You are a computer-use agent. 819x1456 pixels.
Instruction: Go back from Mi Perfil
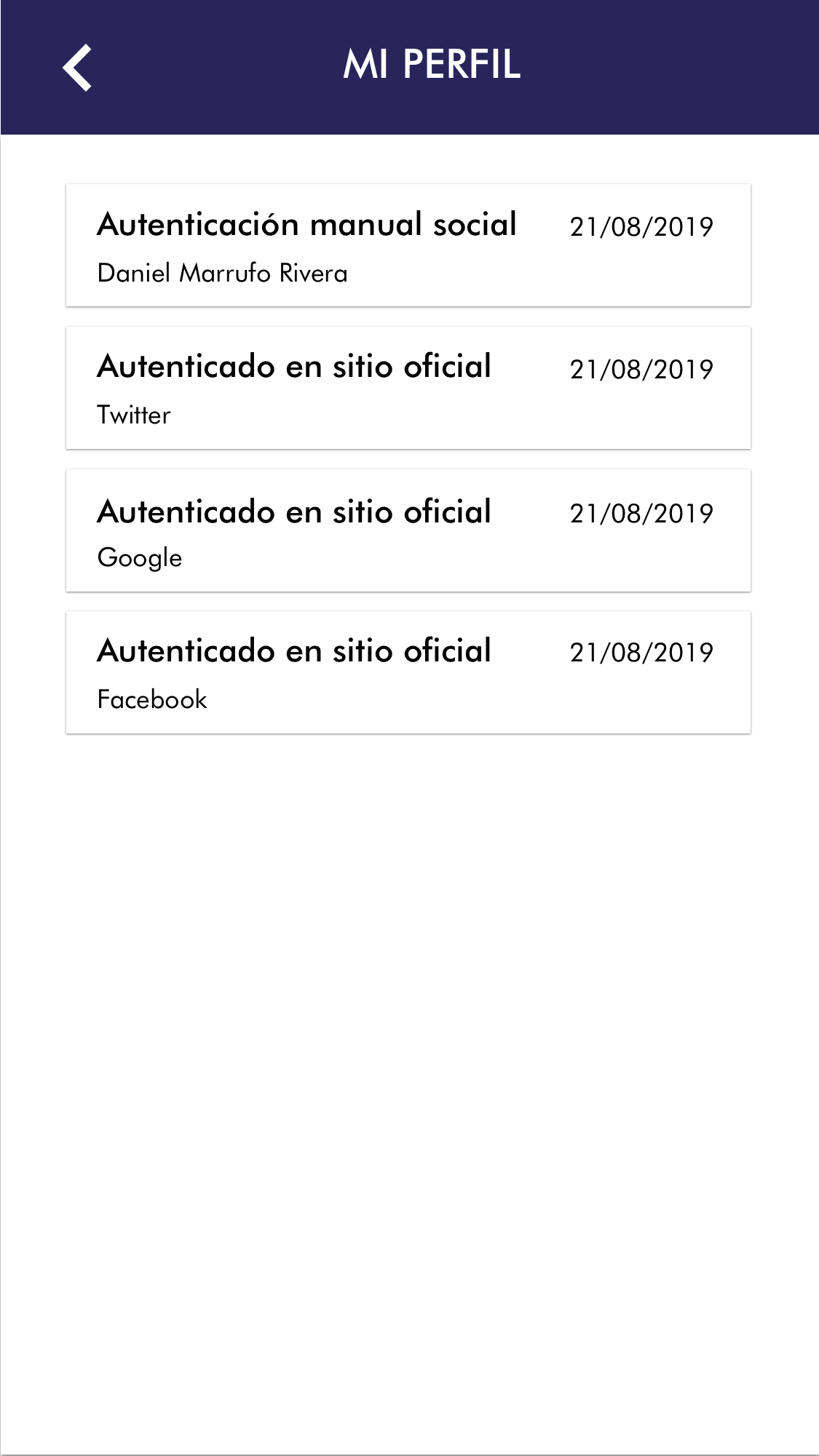coord(77,67)
